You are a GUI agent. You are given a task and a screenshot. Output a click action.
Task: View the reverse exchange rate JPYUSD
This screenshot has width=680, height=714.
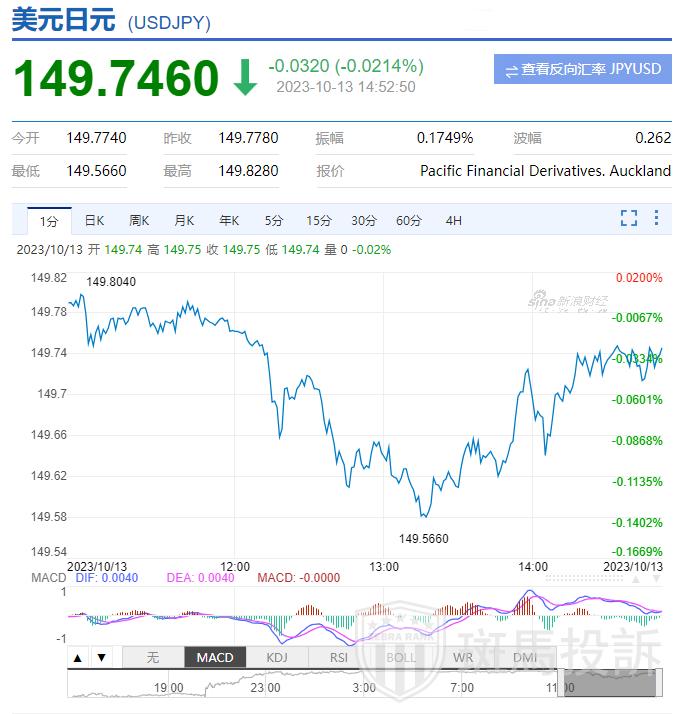583,70
